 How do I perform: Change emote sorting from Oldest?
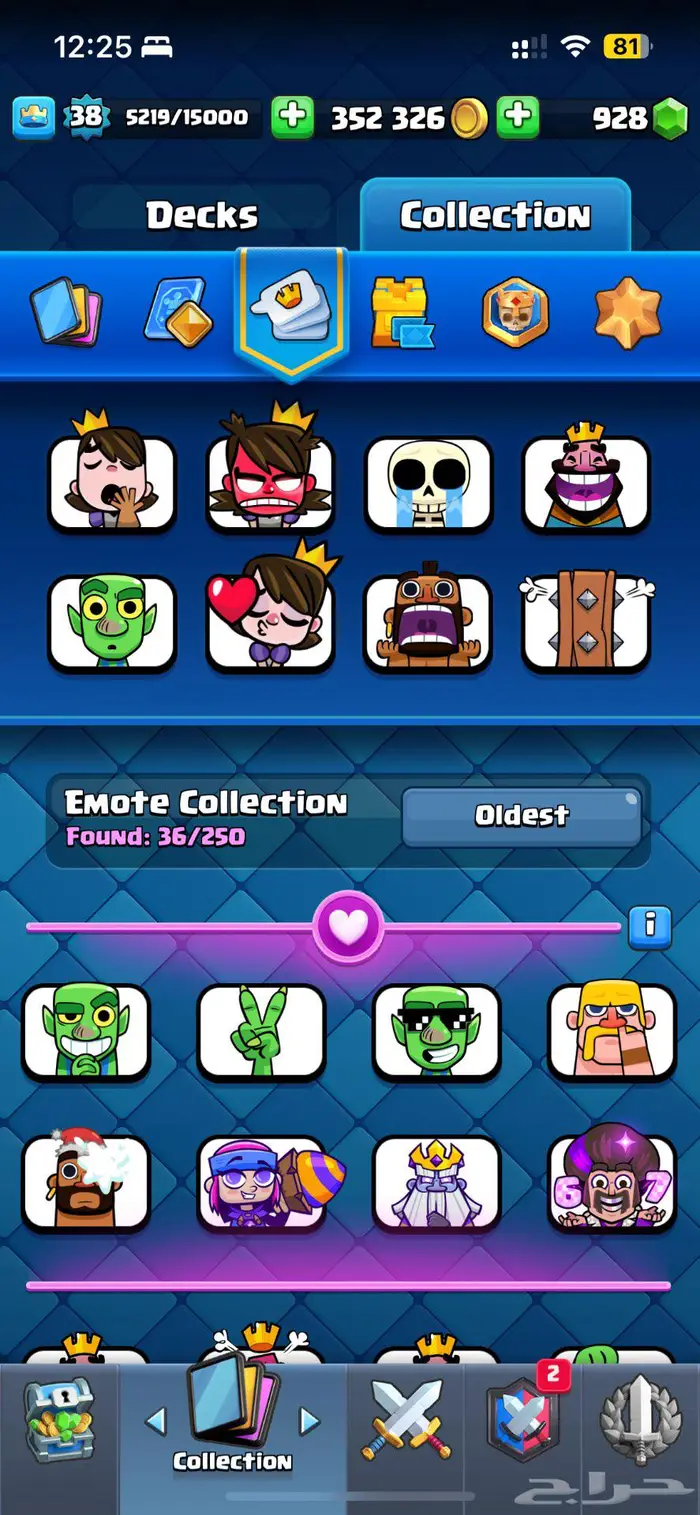tap(521, 816)
